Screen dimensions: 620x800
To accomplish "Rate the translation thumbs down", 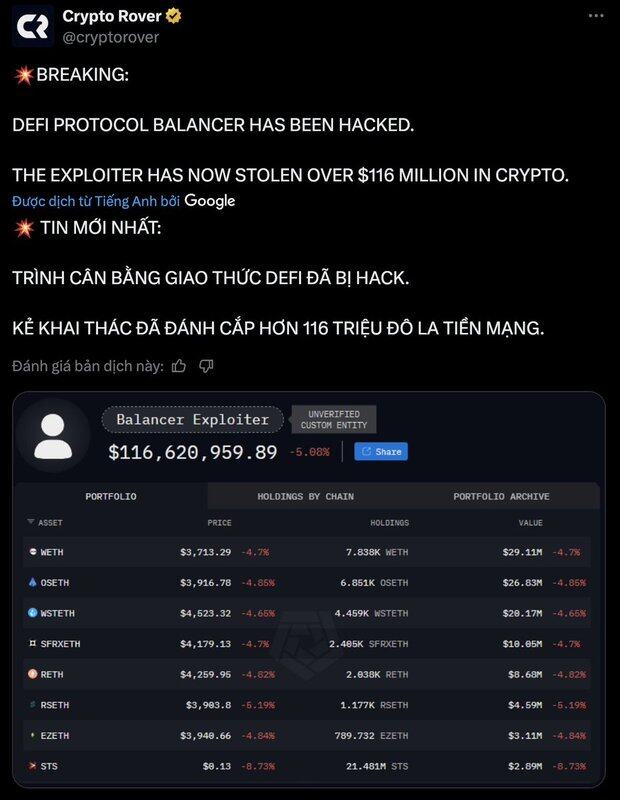I will click(x=206, y=366).
